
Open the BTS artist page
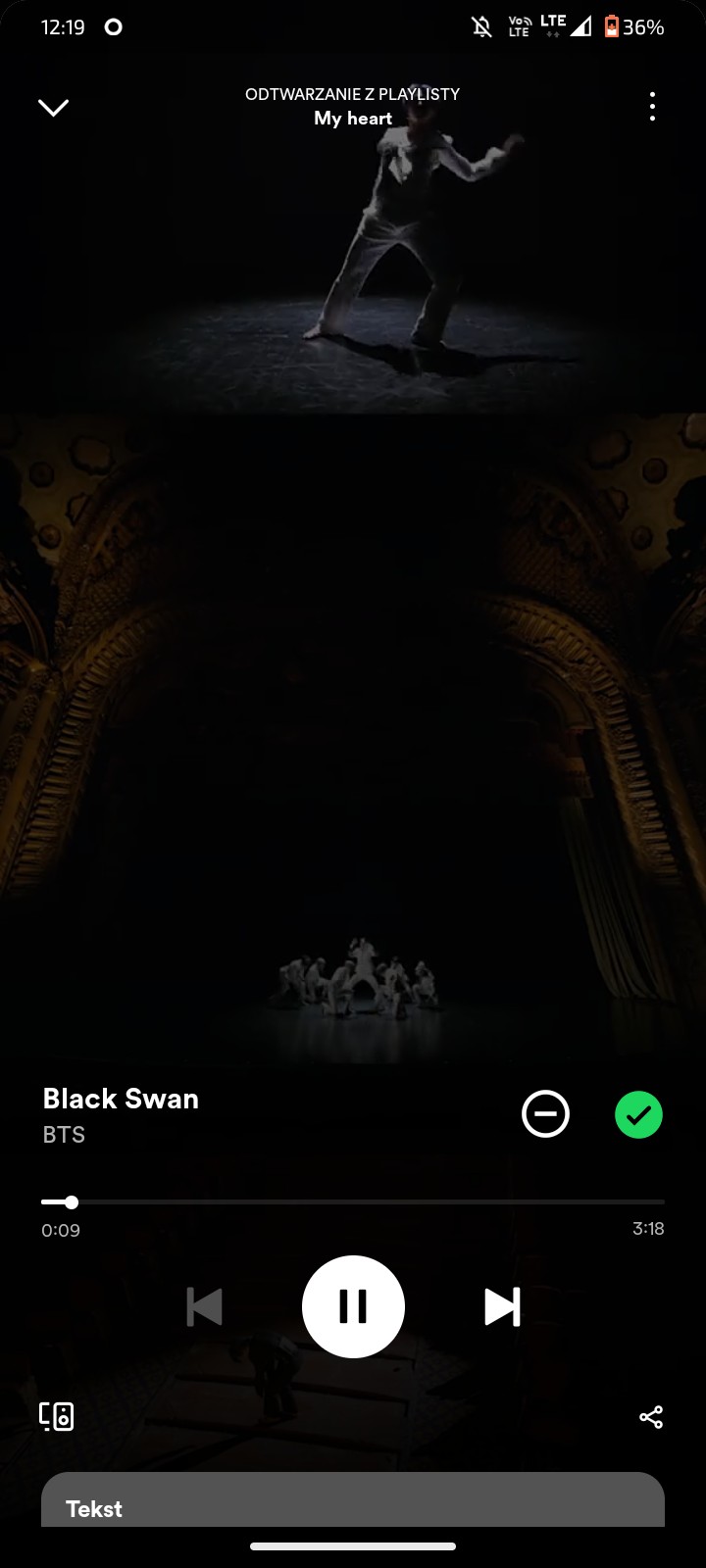pyautogui.click(x=64, y=1135)
